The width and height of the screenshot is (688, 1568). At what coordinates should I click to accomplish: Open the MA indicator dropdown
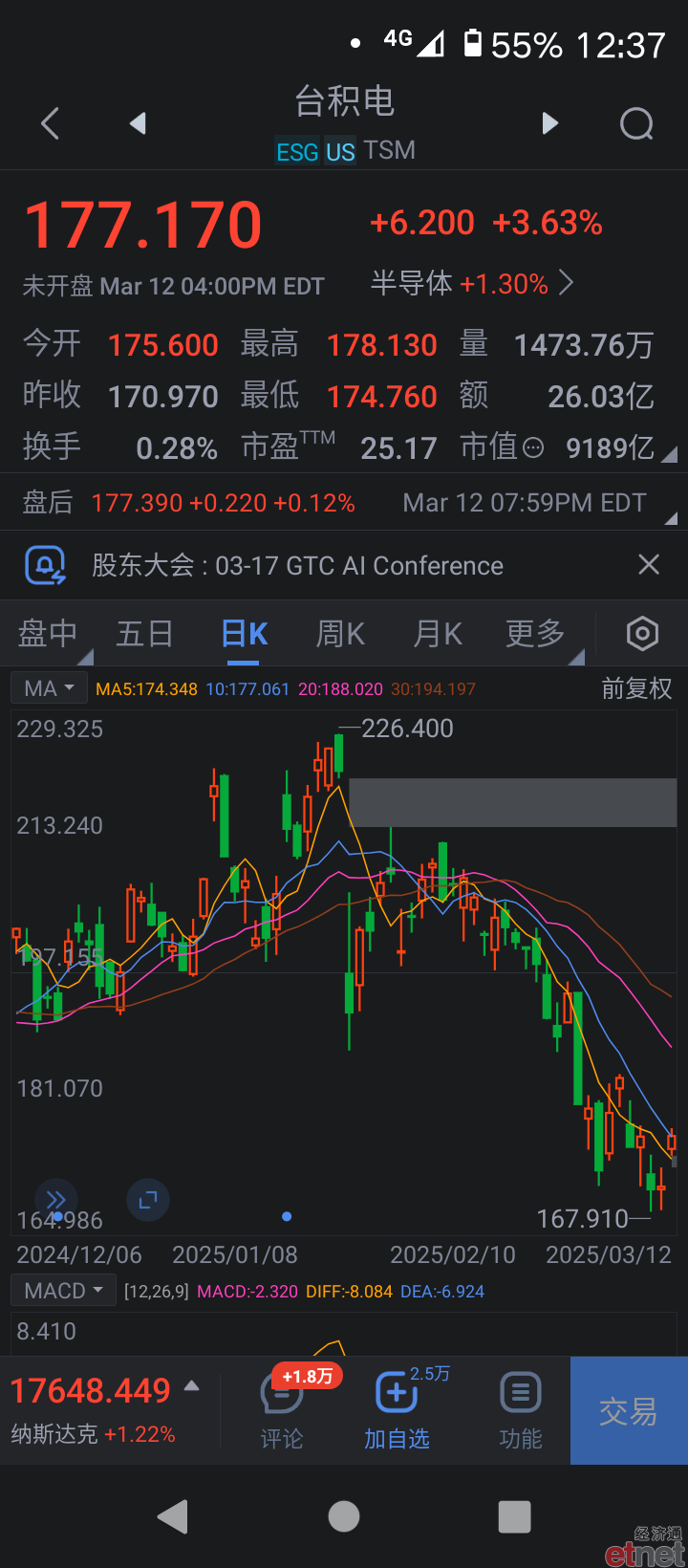(x=49, y=688)
